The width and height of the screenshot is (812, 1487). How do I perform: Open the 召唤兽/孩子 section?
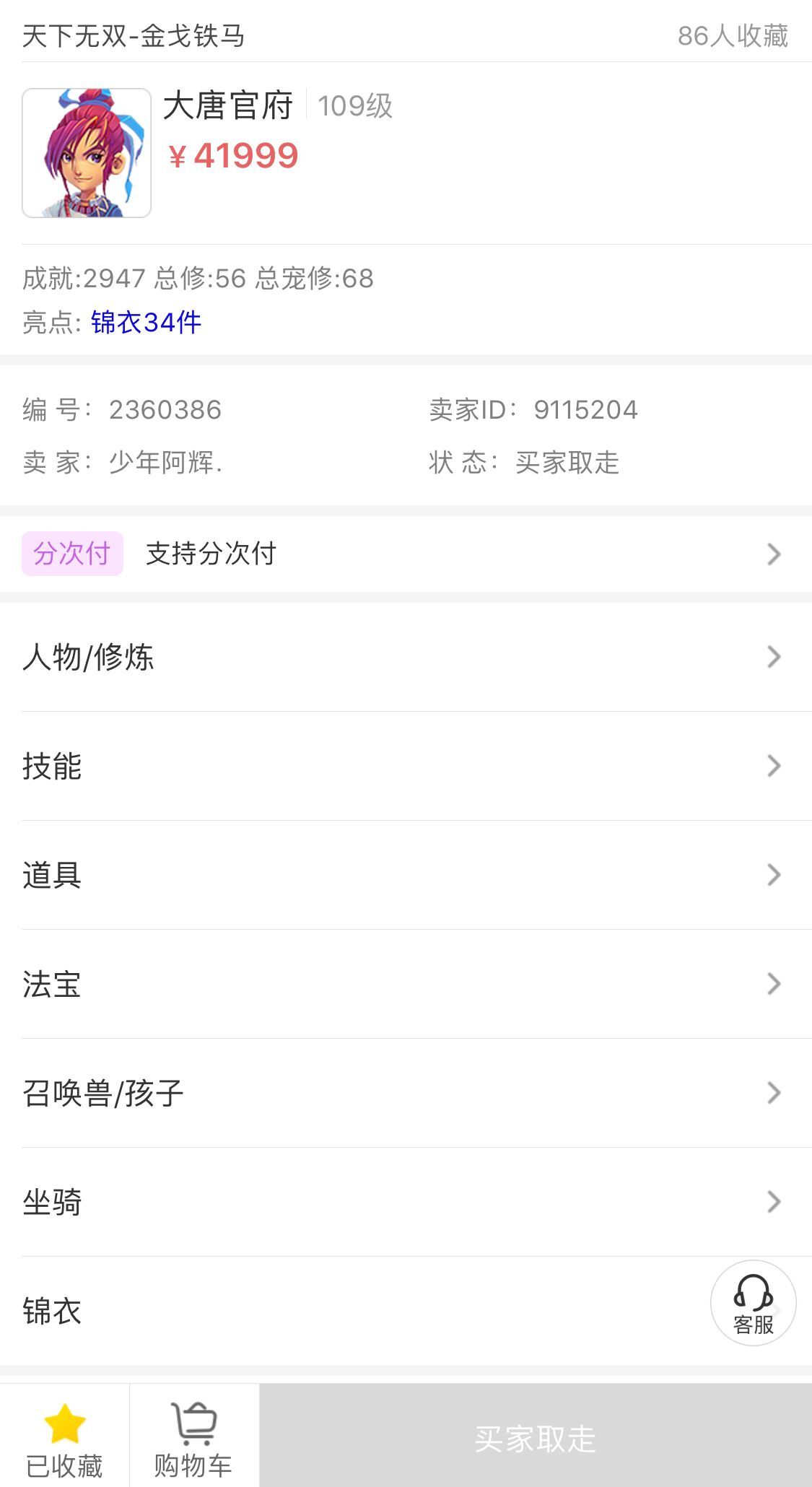406,1093
